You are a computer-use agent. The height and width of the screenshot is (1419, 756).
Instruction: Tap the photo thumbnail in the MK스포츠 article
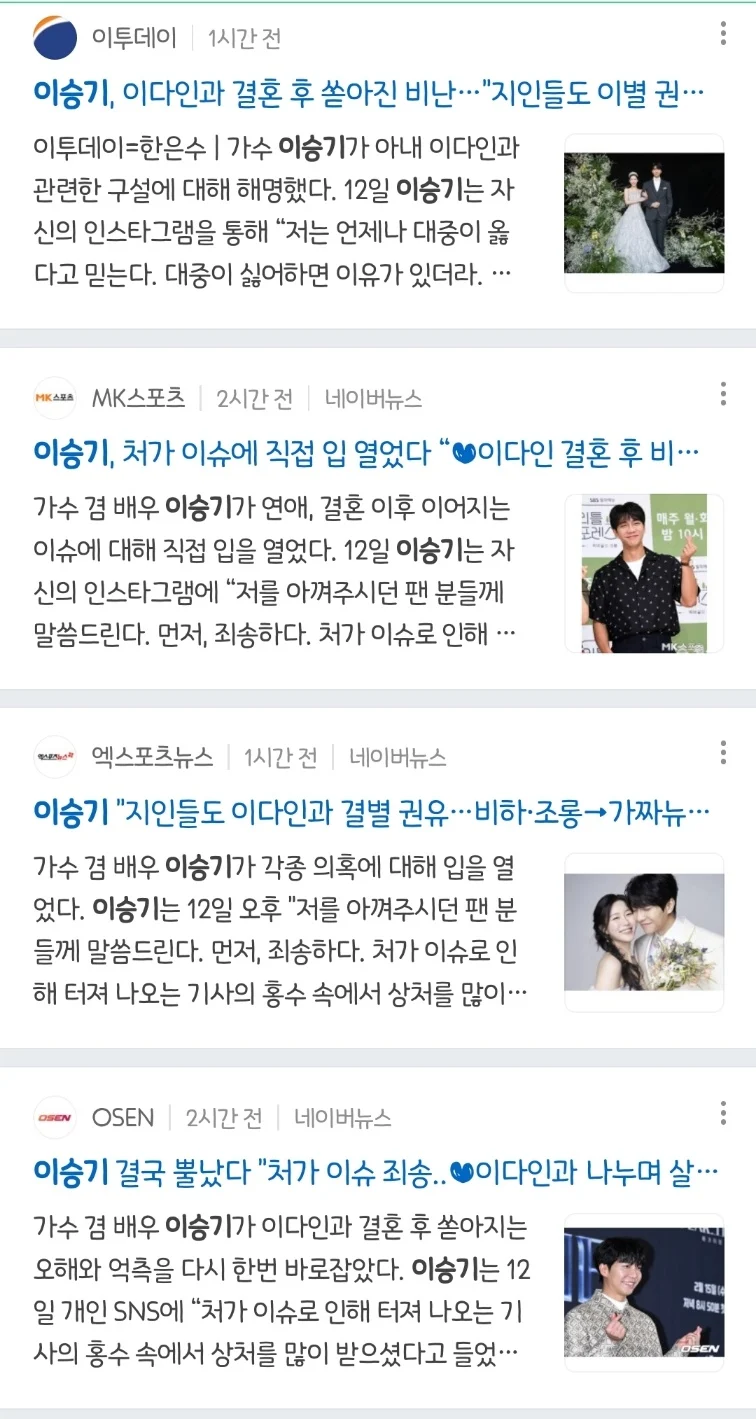pyautogui.click(x=644, y=573)
